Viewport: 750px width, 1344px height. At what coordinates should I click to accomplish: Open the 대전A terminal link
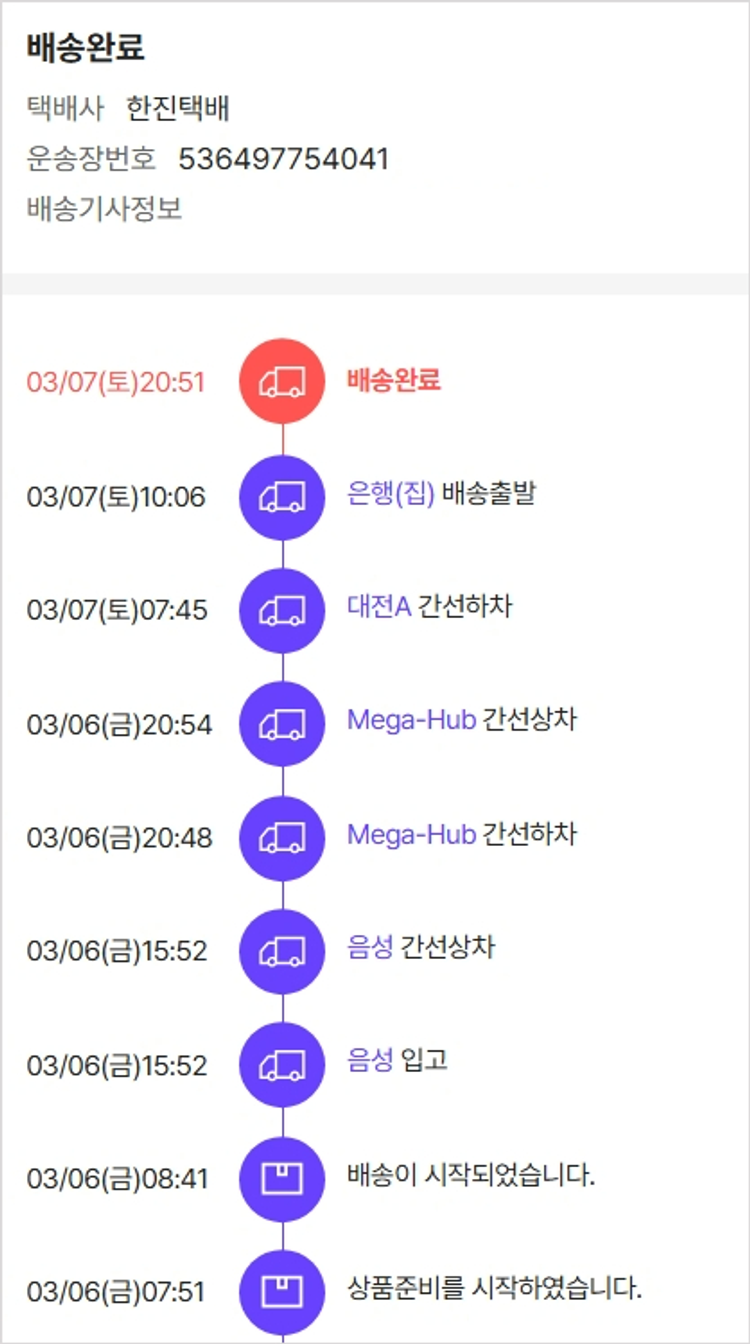(x=379, y=607)
